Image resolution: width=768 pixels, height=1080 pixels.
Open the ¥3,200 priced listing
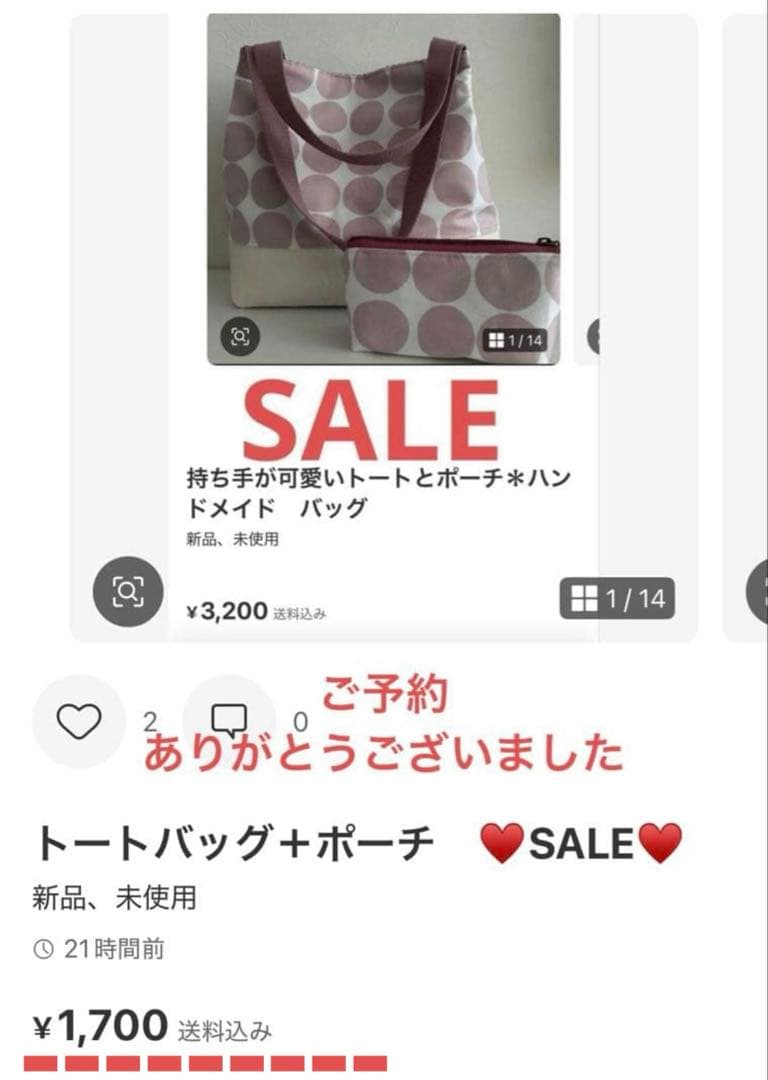[x=252, y=607]
